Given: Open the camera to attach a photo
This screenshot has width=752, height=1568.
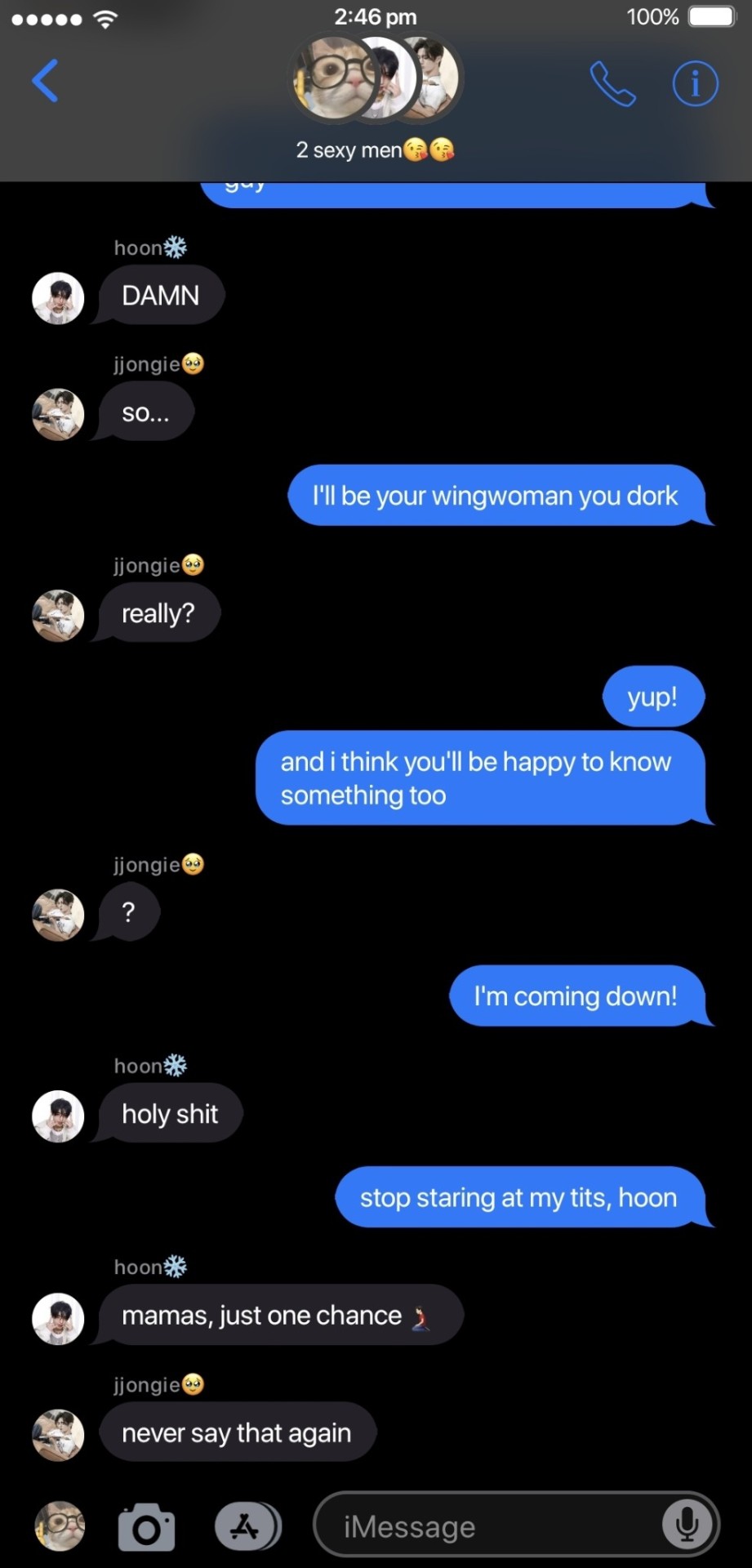Looking at the screenshot, I should (147, 1526).
